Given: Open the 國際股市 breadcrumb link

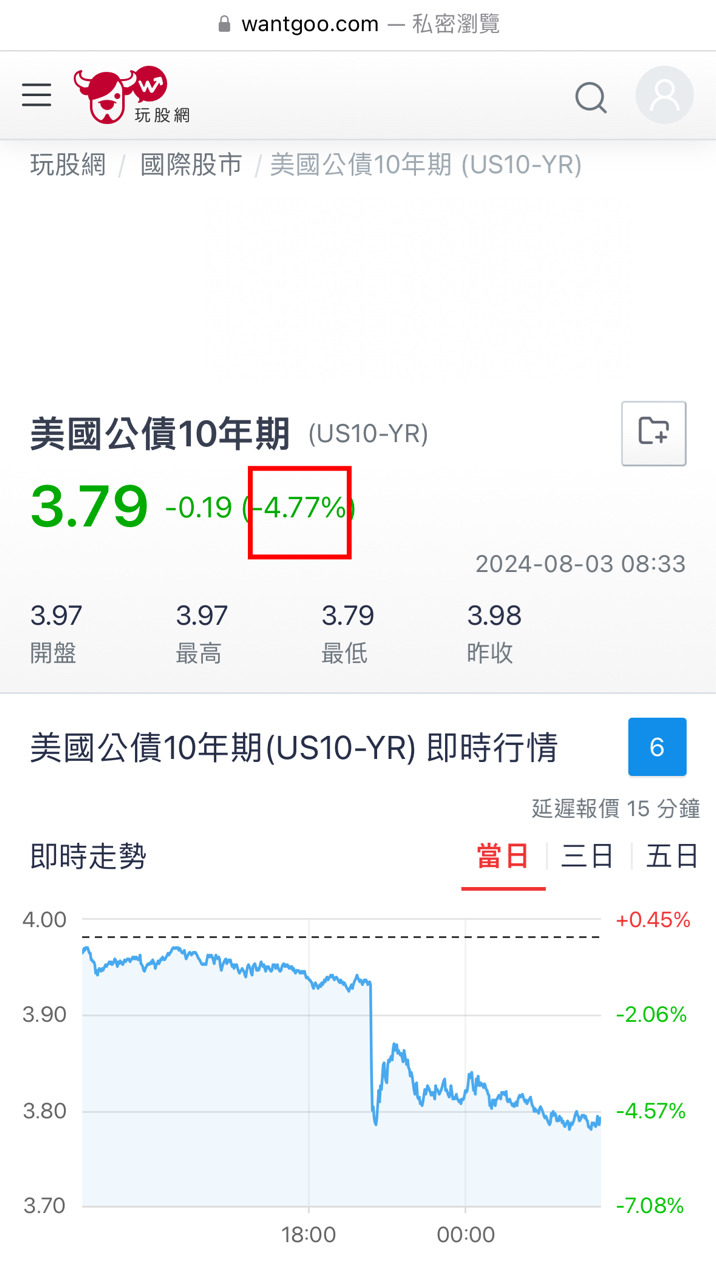Looking at the screenshot, I should click(191, 165).
